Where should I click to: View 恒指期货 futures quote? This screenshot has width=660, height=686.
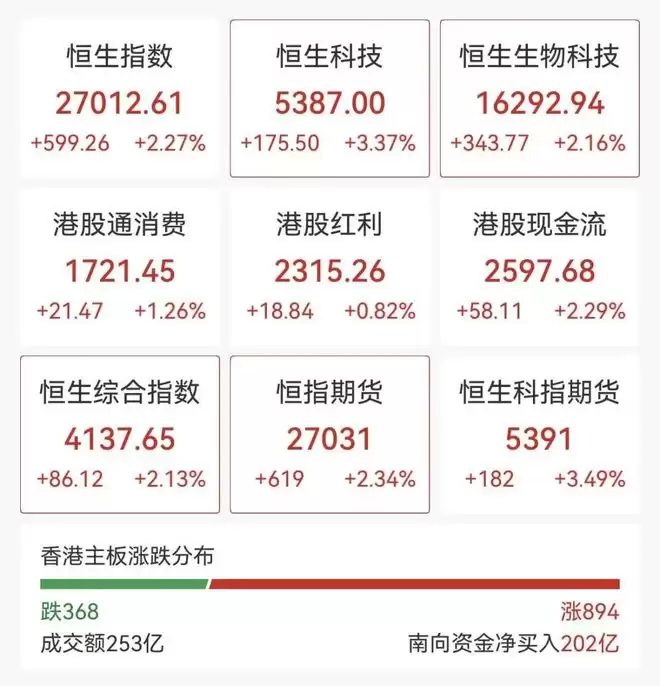point(329,435)
